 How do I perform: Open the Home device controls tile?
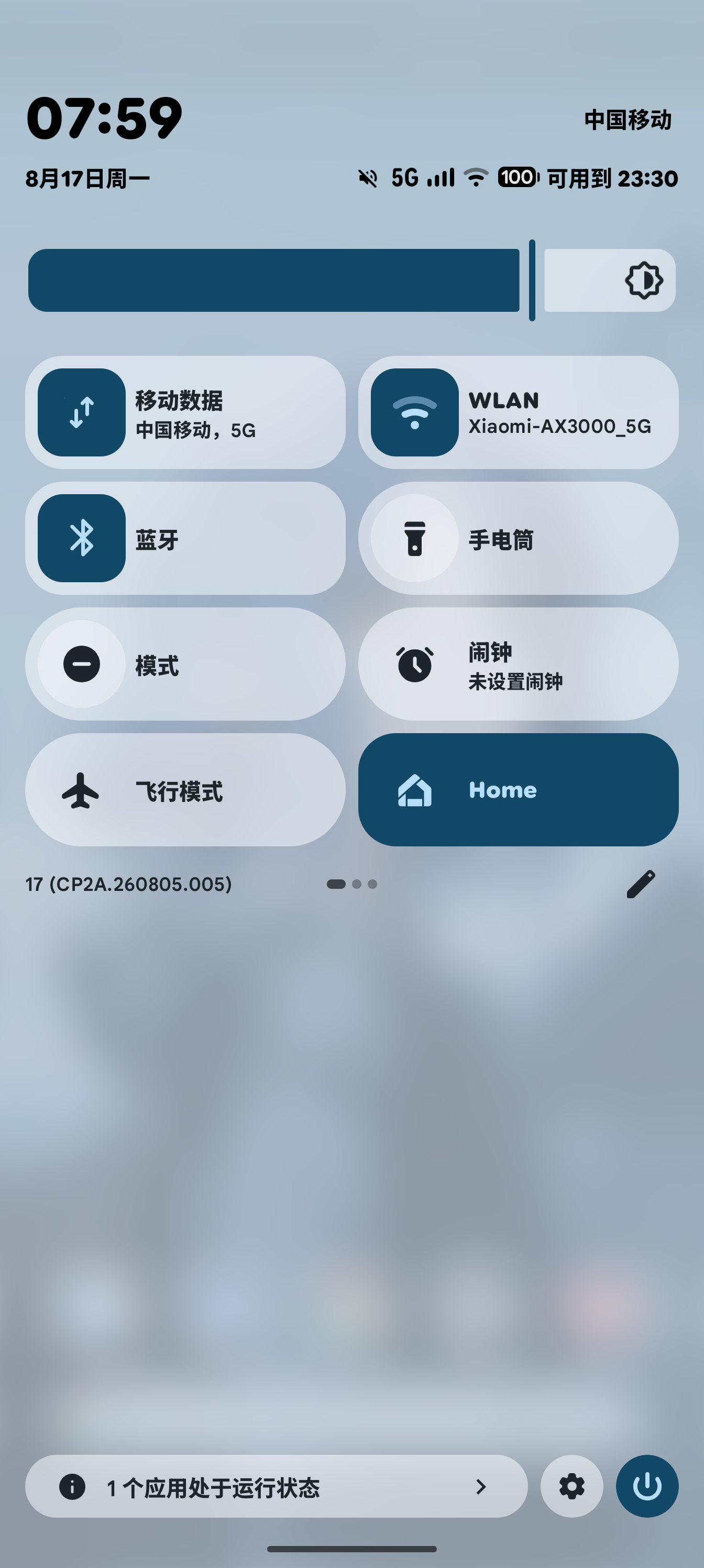coord(519,789)
